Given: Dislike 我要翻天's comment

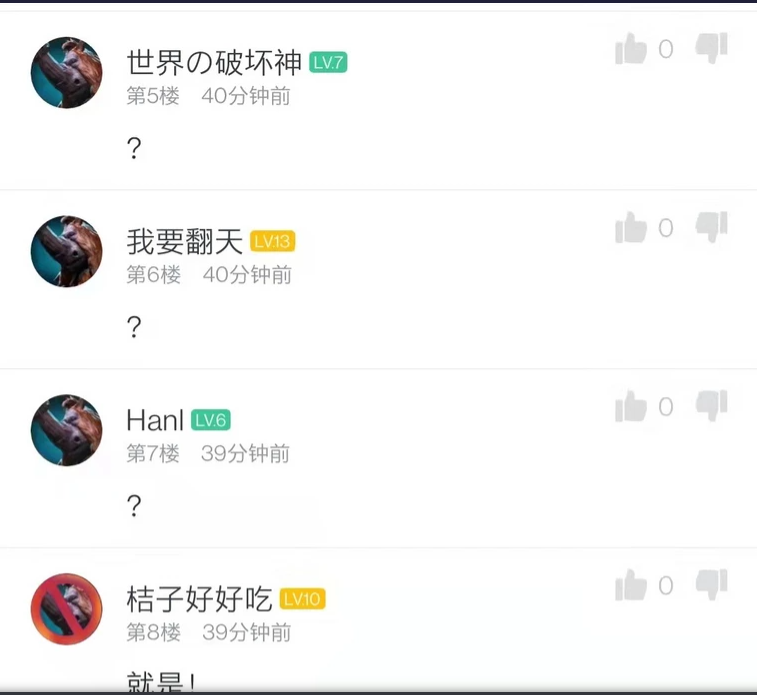Looking at the screenshot, I should pyautogui.click(x=711, y=227).
